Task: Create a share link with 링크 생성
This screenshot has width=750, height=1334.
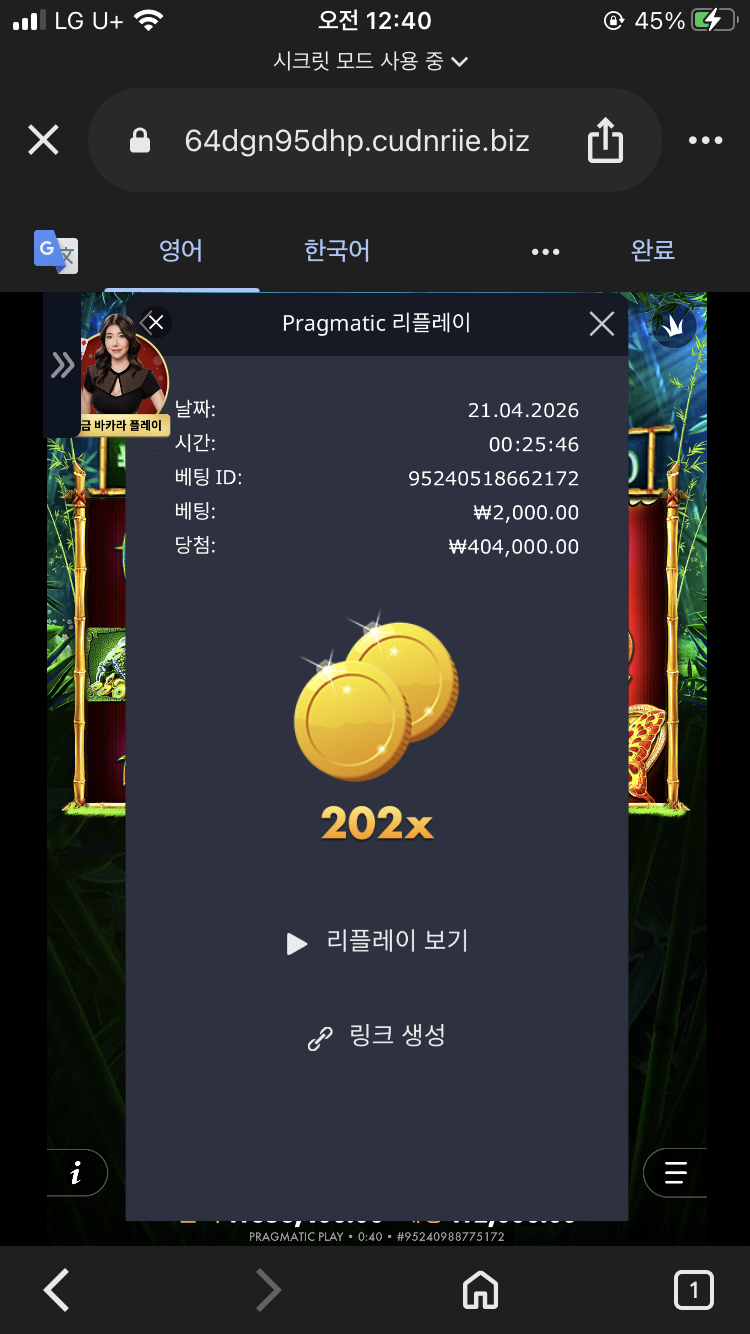Action: (376, 1036)
